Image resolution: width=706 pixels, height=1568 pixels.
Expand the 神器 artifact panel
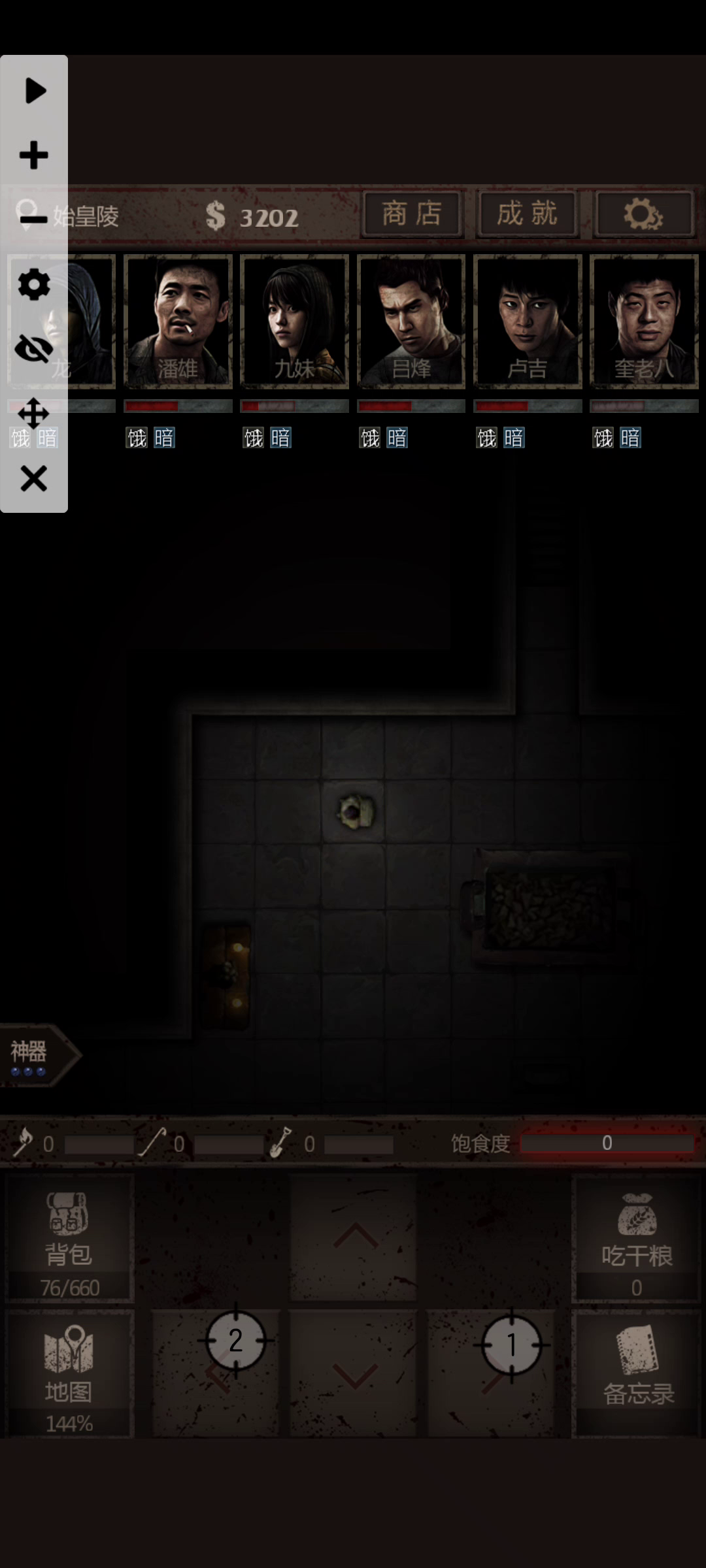pyautogui.click(x=39, y=1055)
